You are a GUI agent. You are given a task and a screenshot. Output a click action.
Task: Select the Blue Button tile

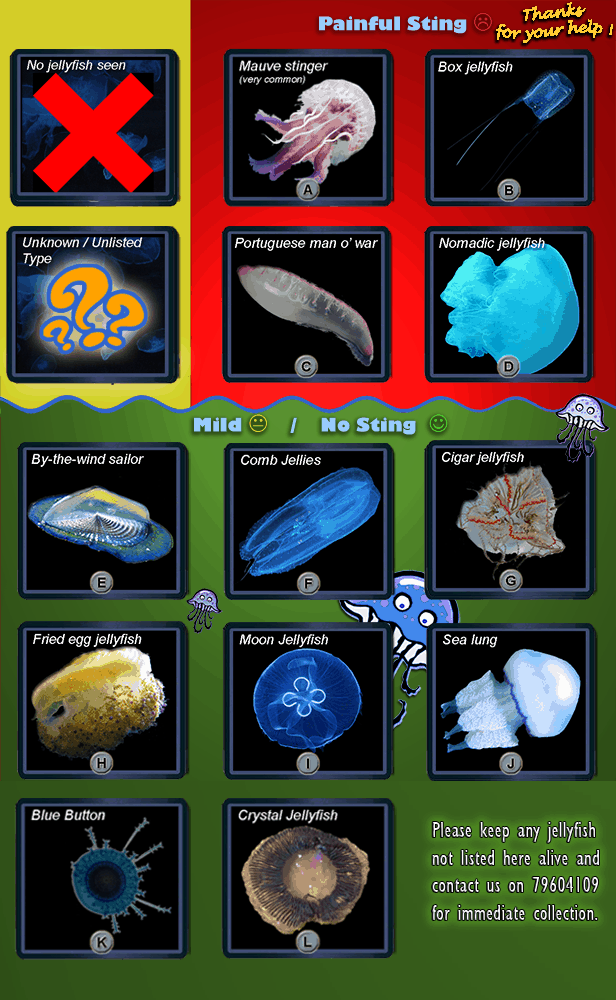click(x=102, y=877)
